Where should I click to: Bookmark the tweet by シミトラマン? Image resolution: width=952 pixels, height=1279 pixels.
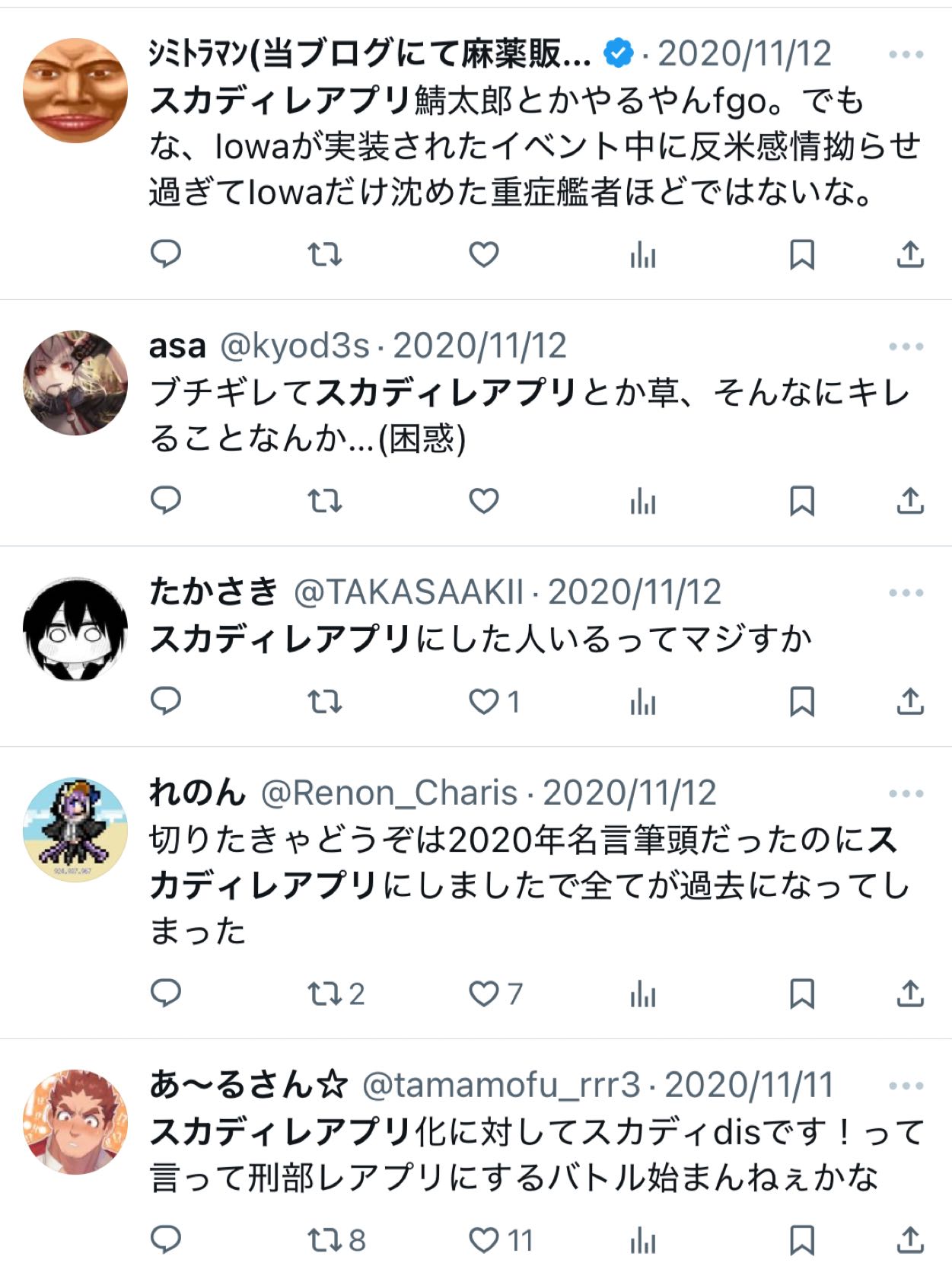click(x=801, y=255)
